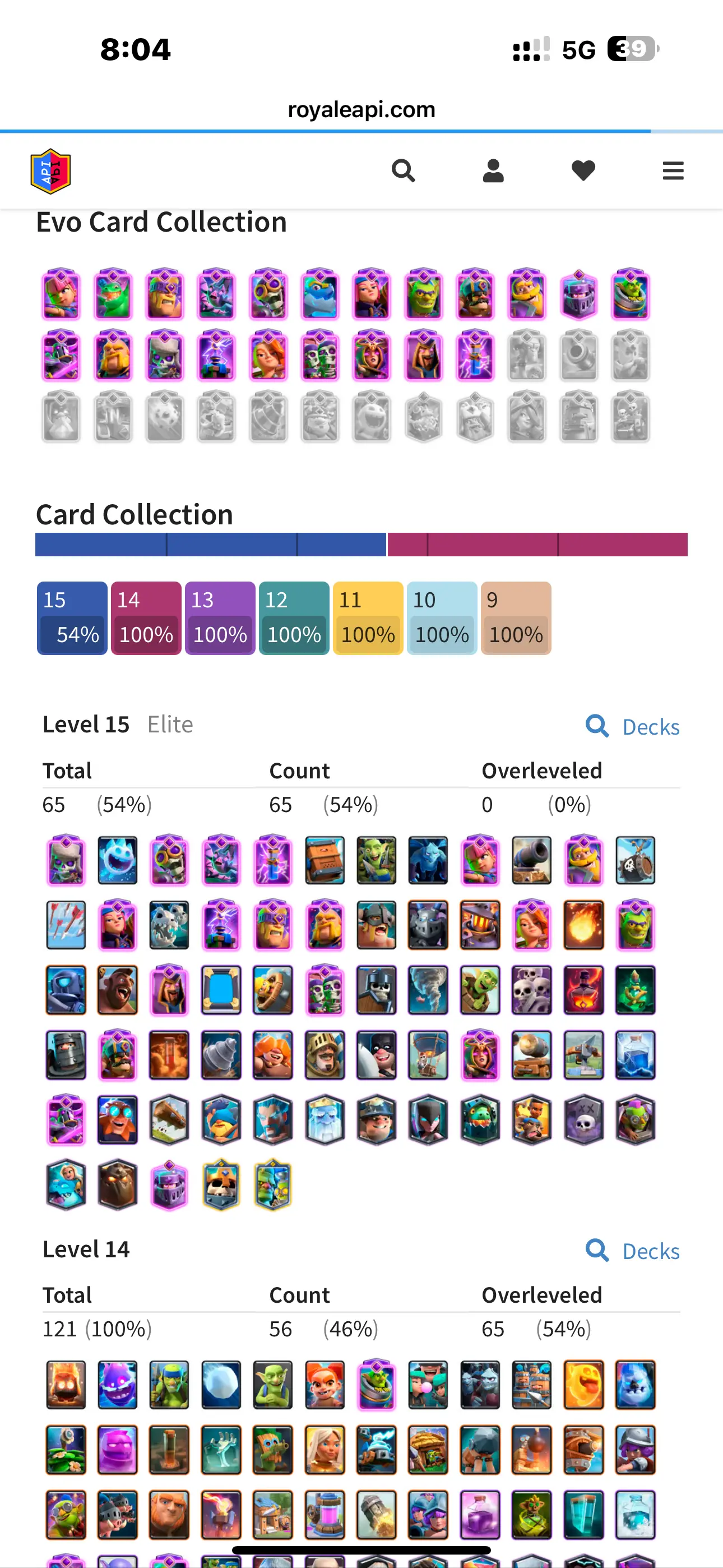
Task: Search decks for Level 14 cards
Action: [x=633, y=1251]
